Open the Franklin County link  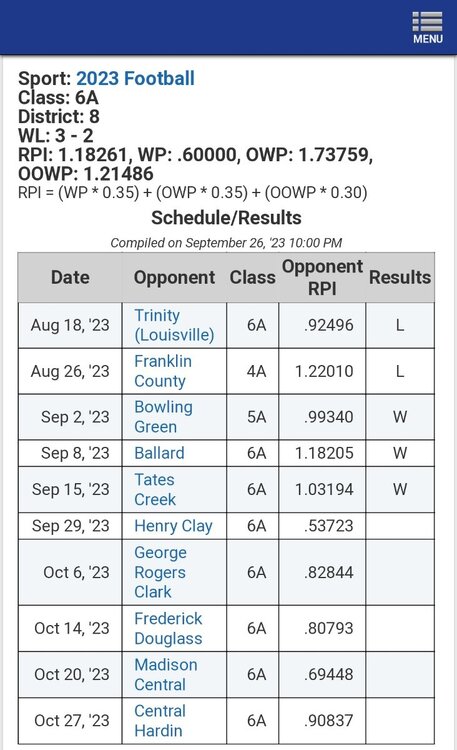[163, 371]
